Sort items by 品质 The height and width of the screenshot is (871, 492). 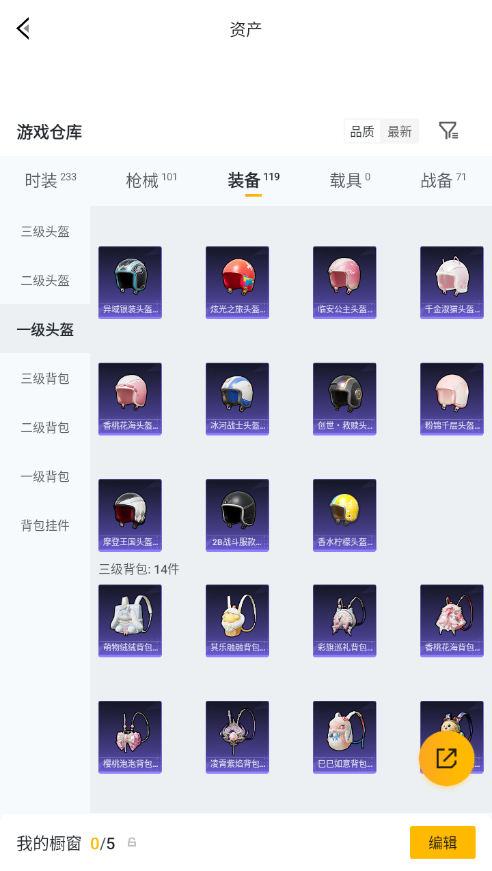(363, 132)
